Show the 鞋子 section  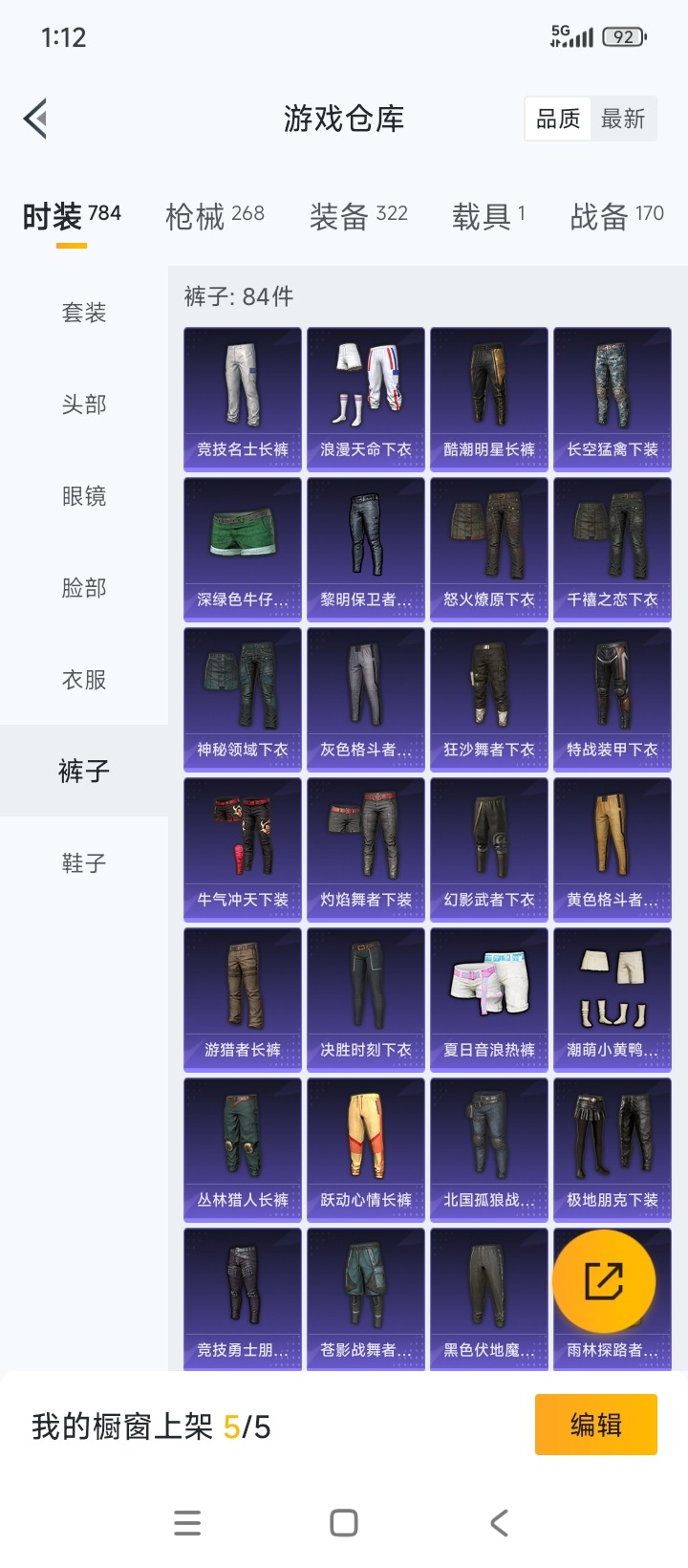click(81, 862)
